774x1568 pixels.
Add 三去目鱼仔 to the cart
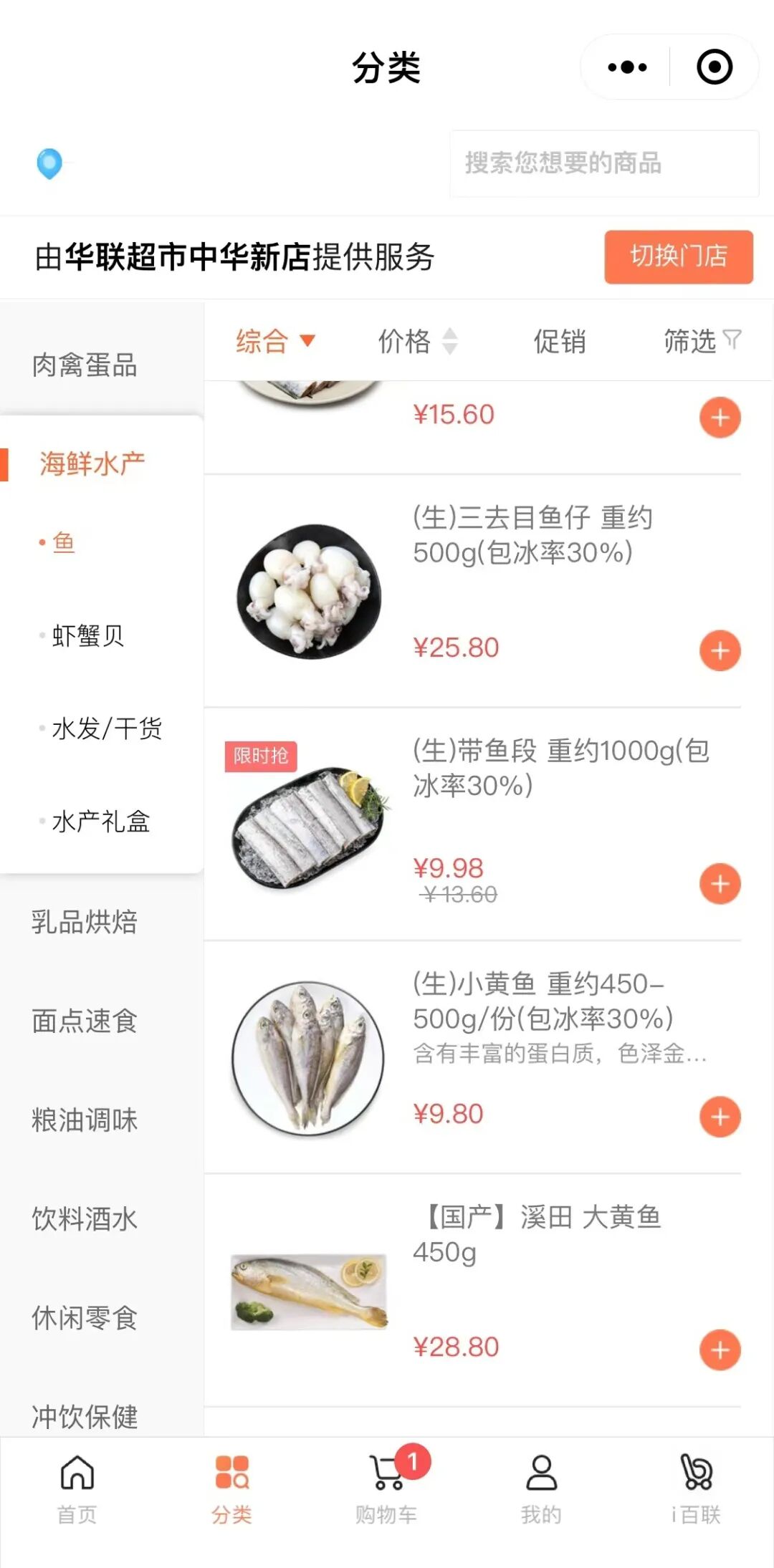(x=720, y=650)
